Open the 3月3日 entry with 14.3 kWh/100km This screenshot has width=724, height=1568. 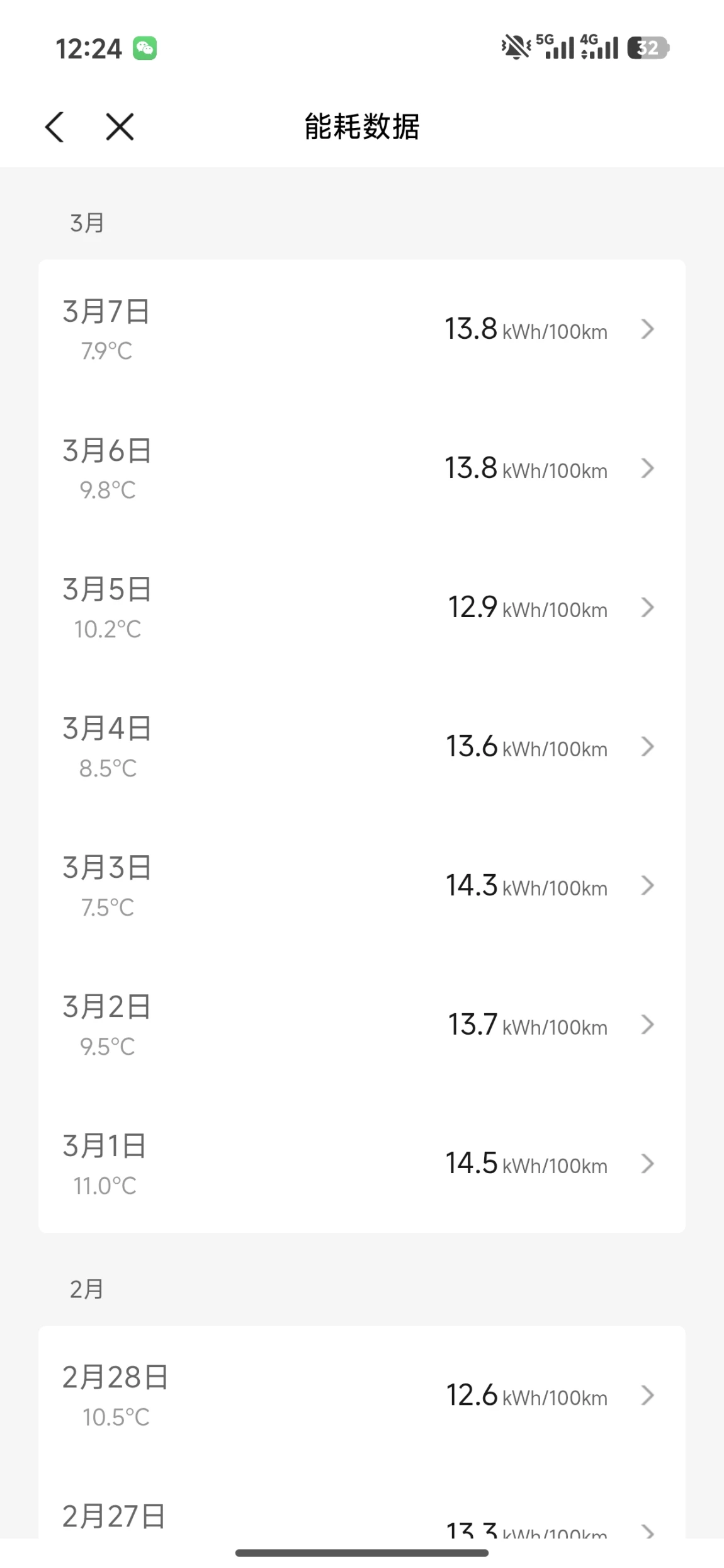(x=361, y=886)
